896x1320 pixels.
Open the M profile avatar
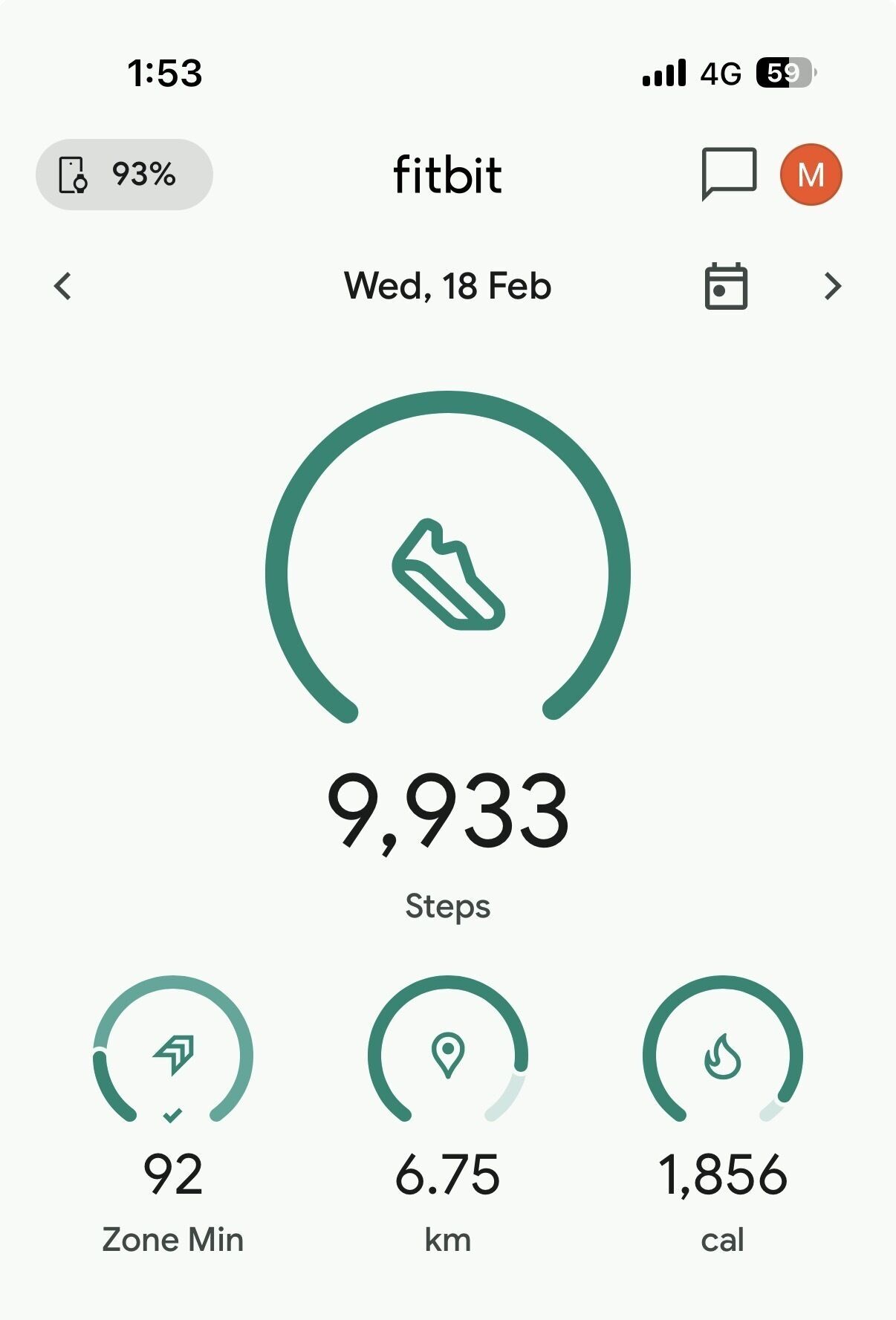pyautogui.click(x=811, y=175)
